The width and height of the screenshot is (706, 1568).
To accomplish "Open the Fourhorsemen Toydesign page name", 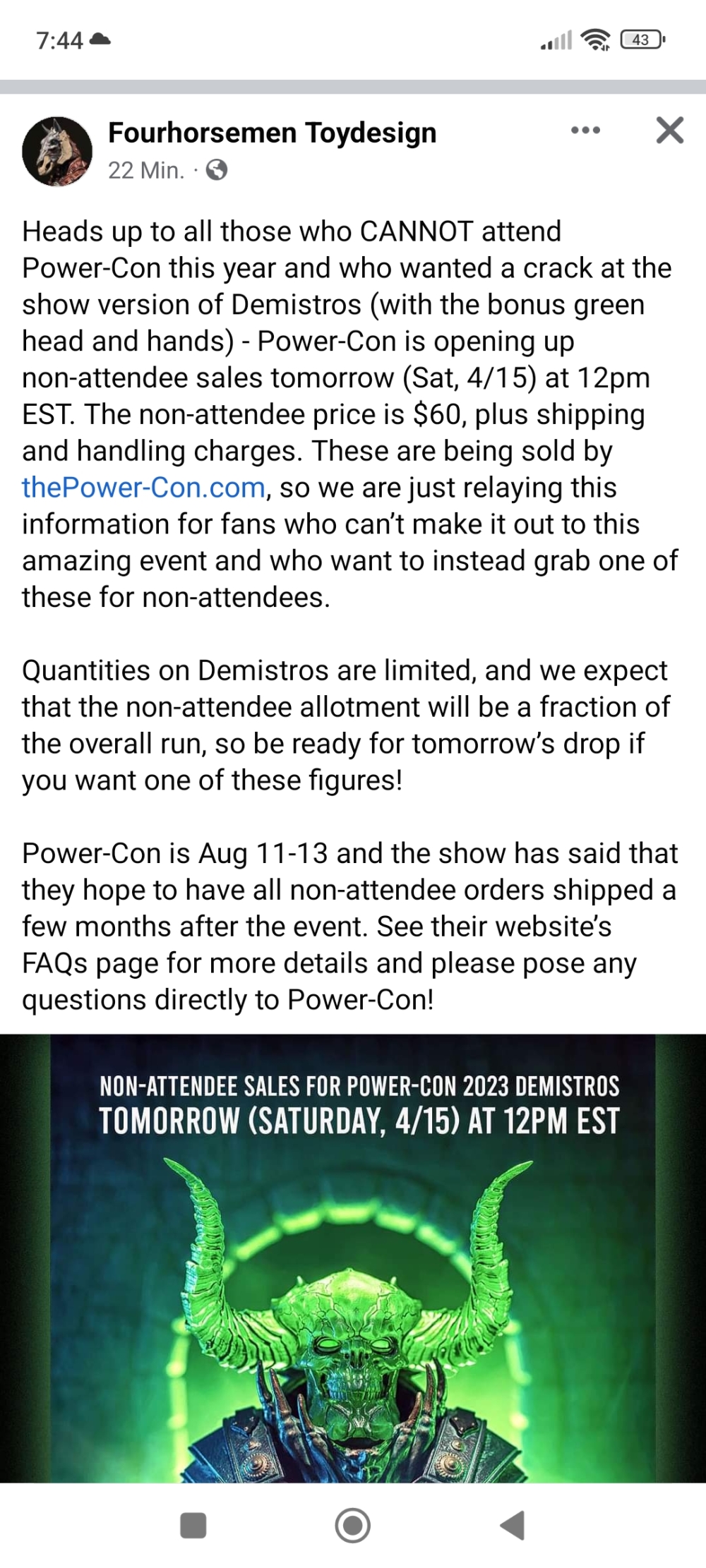I will tap(272, 133).
